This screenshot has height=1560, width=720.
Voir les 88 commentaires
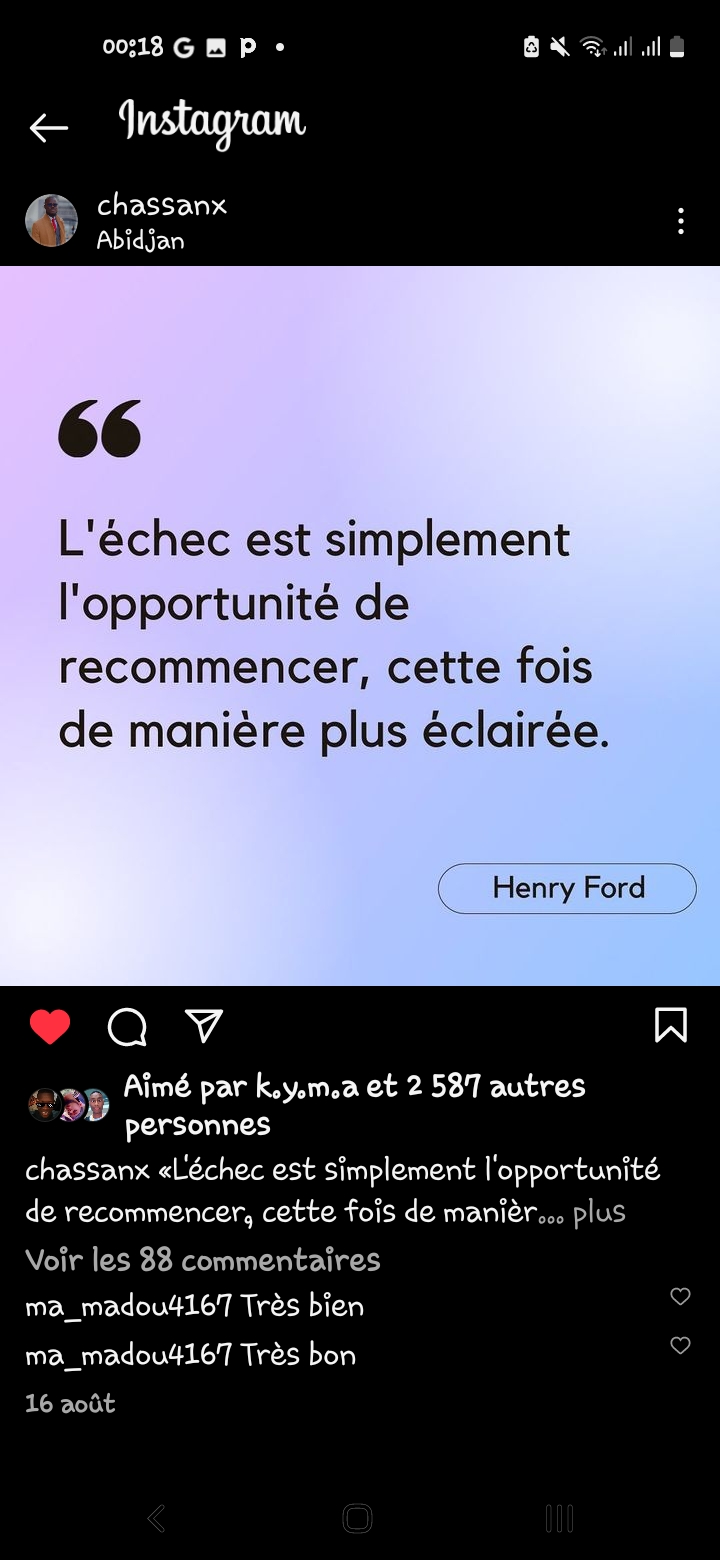(203, 1259)
